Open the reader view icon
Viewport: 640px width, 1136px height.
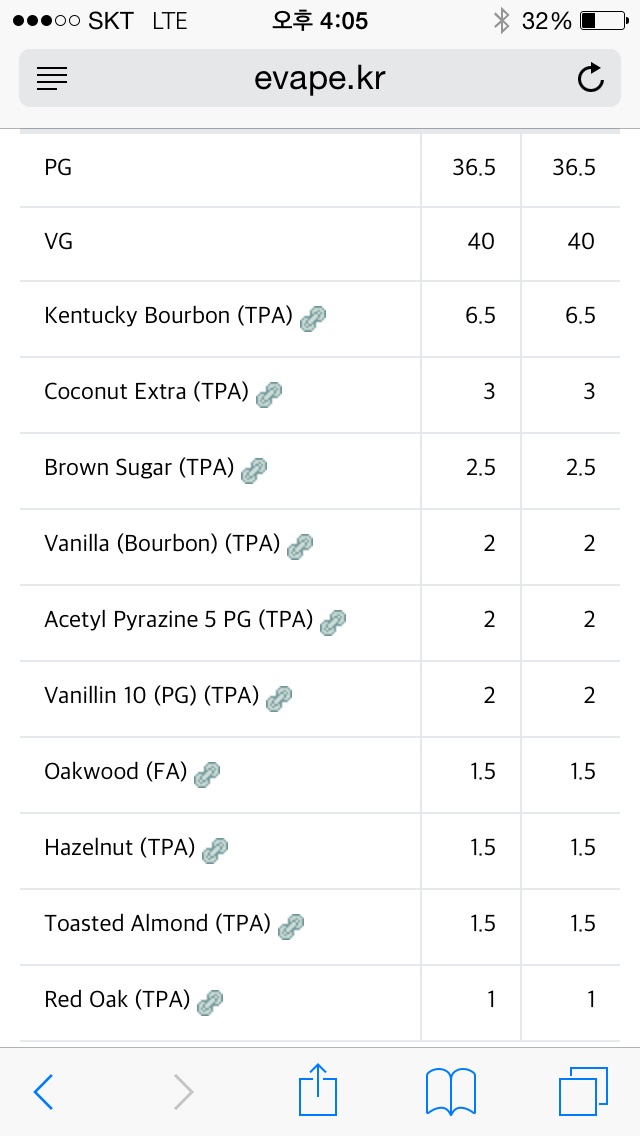tap(51, 78)
